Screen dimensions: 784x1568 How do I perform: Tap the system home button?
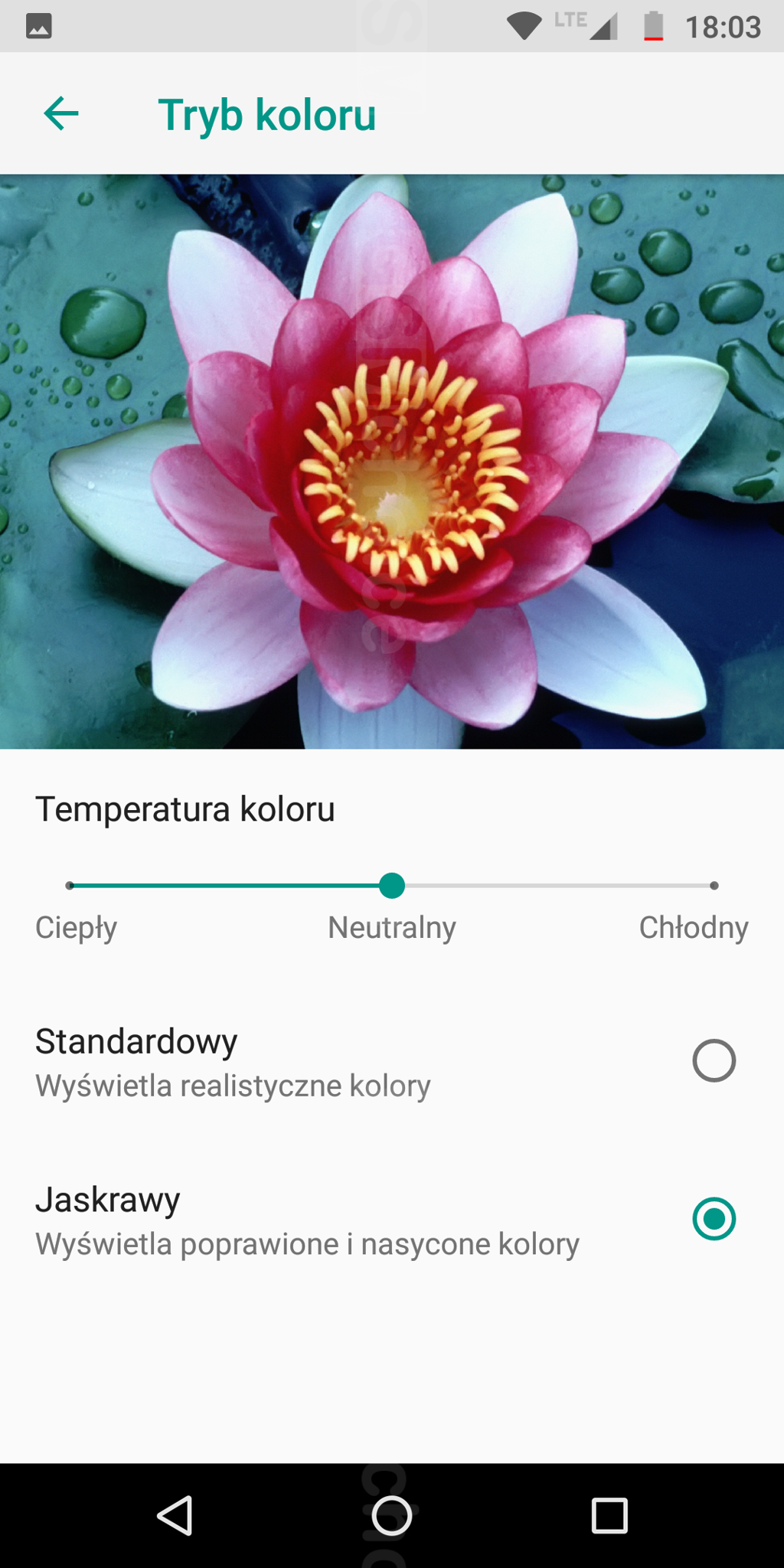pyautogui.click(x=391, y=1515)
